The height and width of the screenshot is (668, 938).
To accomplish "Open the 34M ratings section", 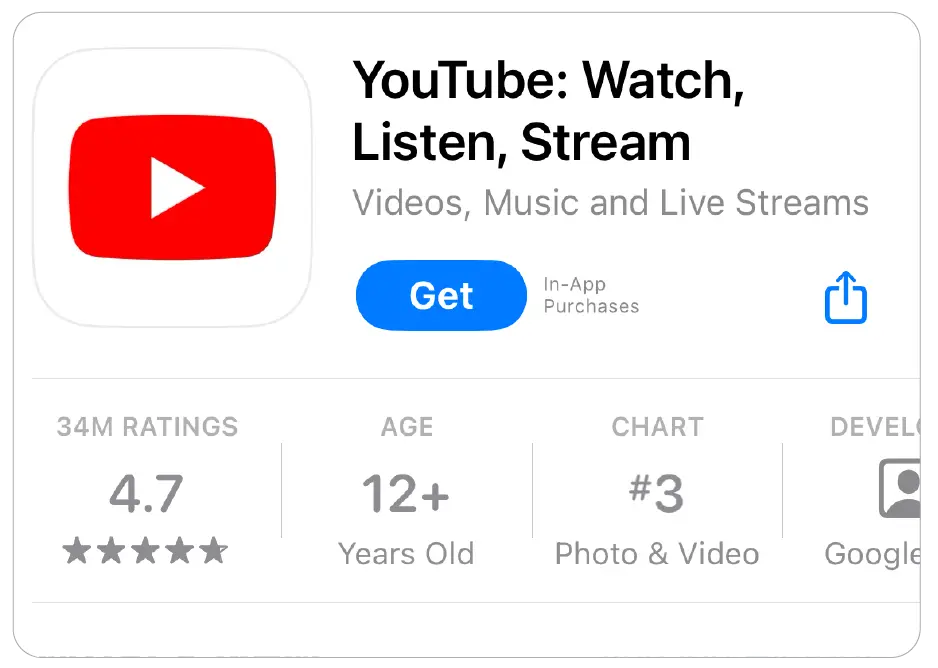I will (x=147, y=491).
